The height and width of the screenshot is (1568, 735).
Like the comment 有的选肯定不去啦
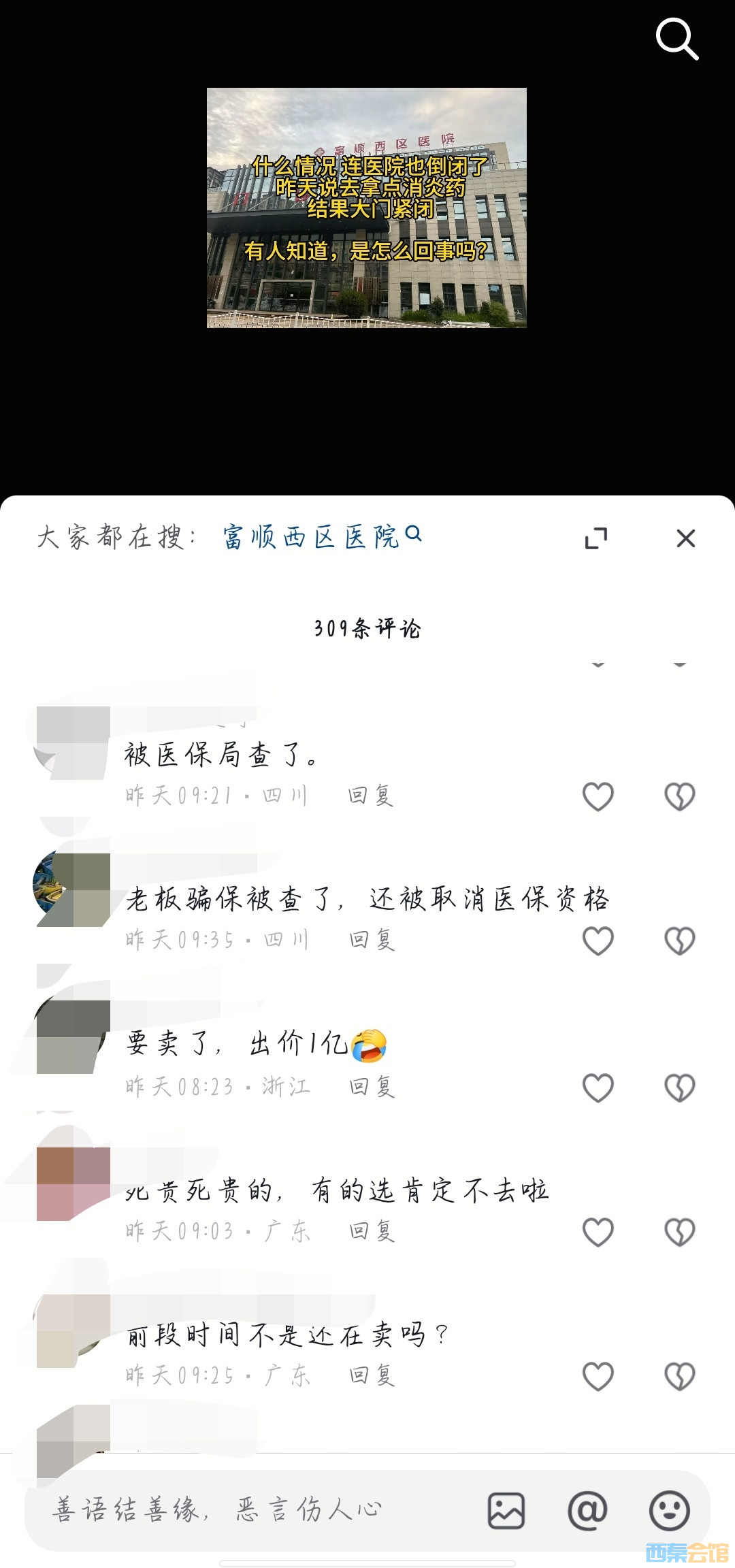598,1232
